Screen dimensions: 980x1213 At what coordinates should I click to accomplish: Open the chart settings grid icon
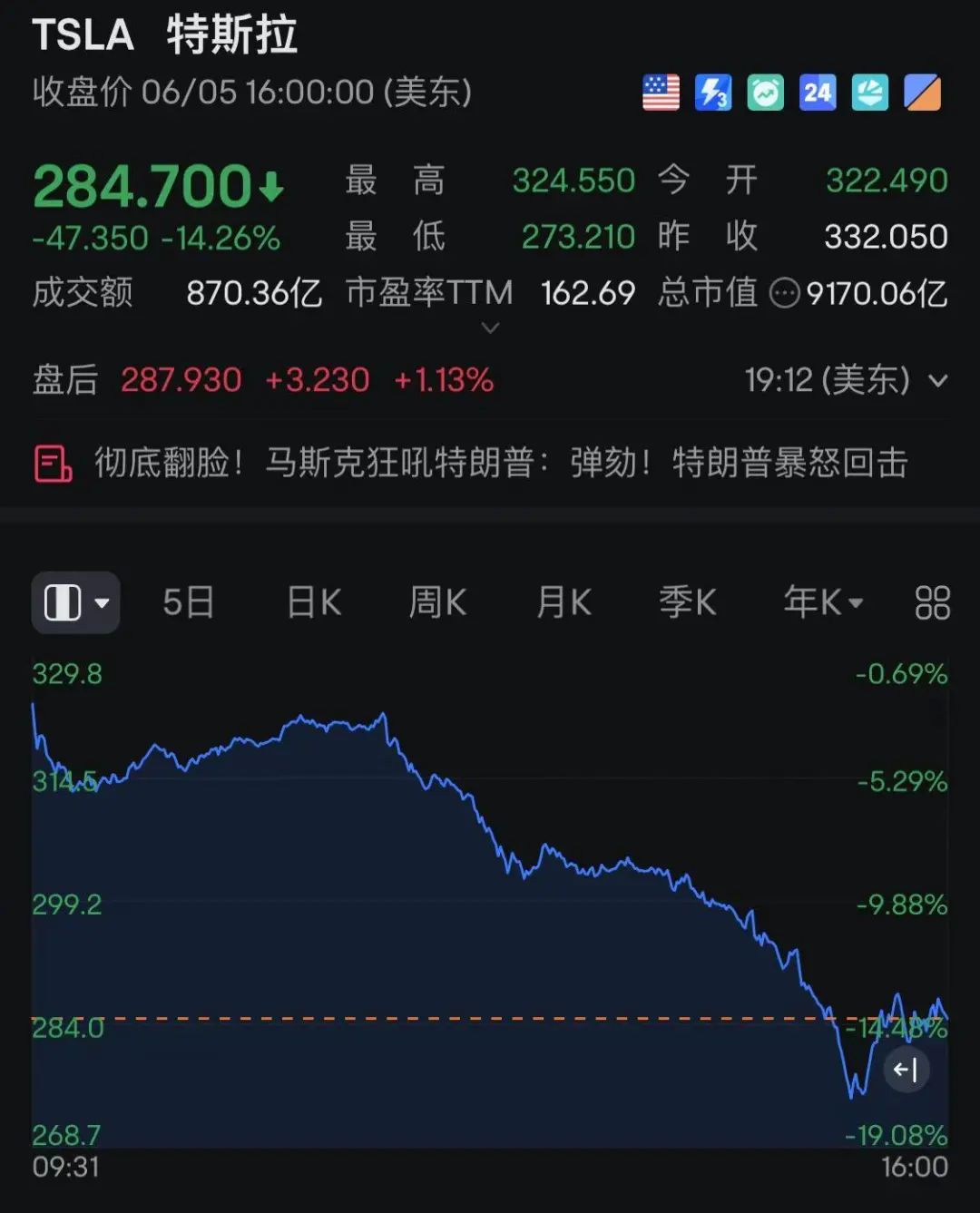pos(932,602)
